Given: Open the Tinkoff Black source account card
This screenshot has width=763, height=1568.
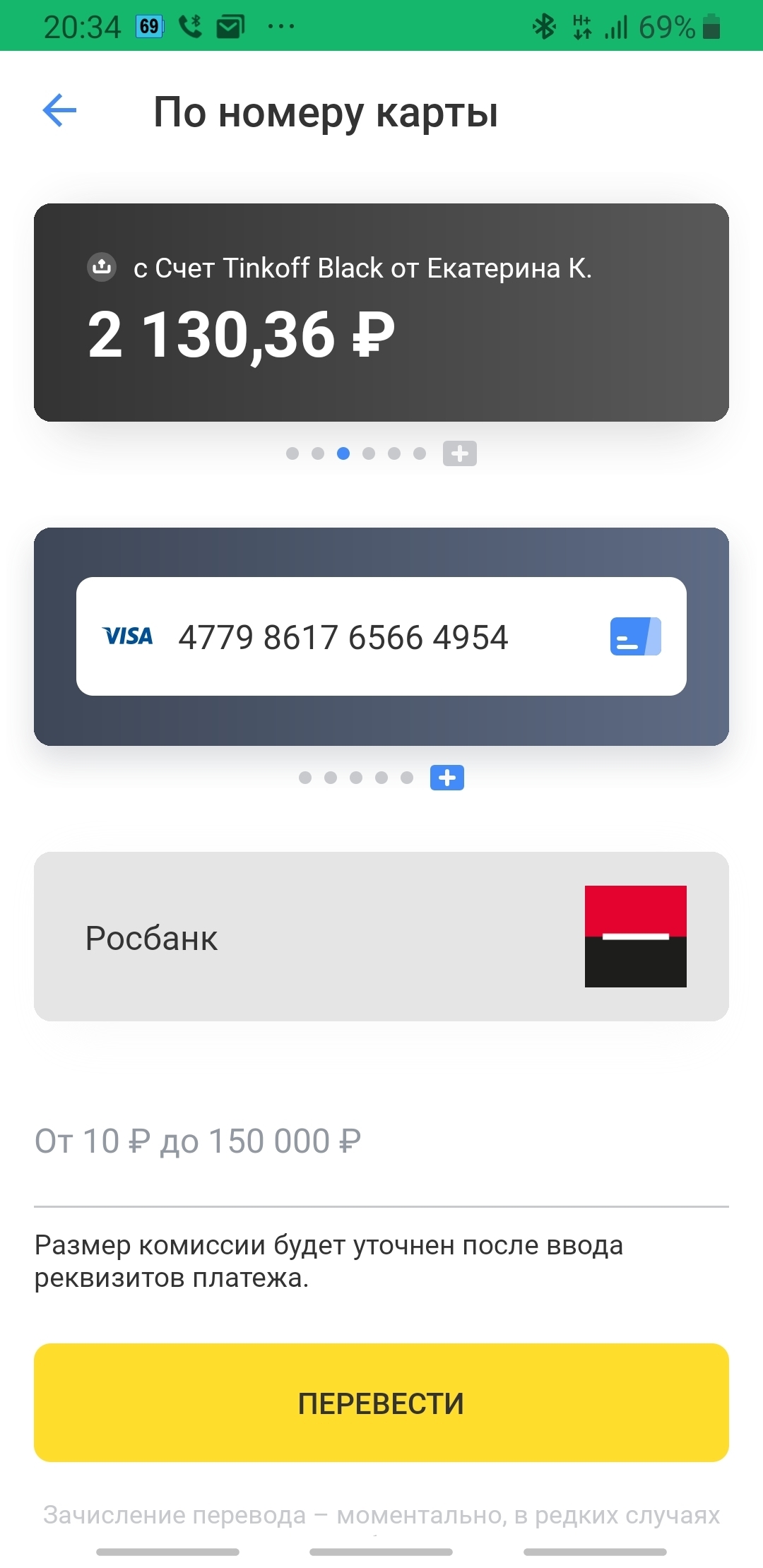Looking at the screenshot, I should [381, 312].
